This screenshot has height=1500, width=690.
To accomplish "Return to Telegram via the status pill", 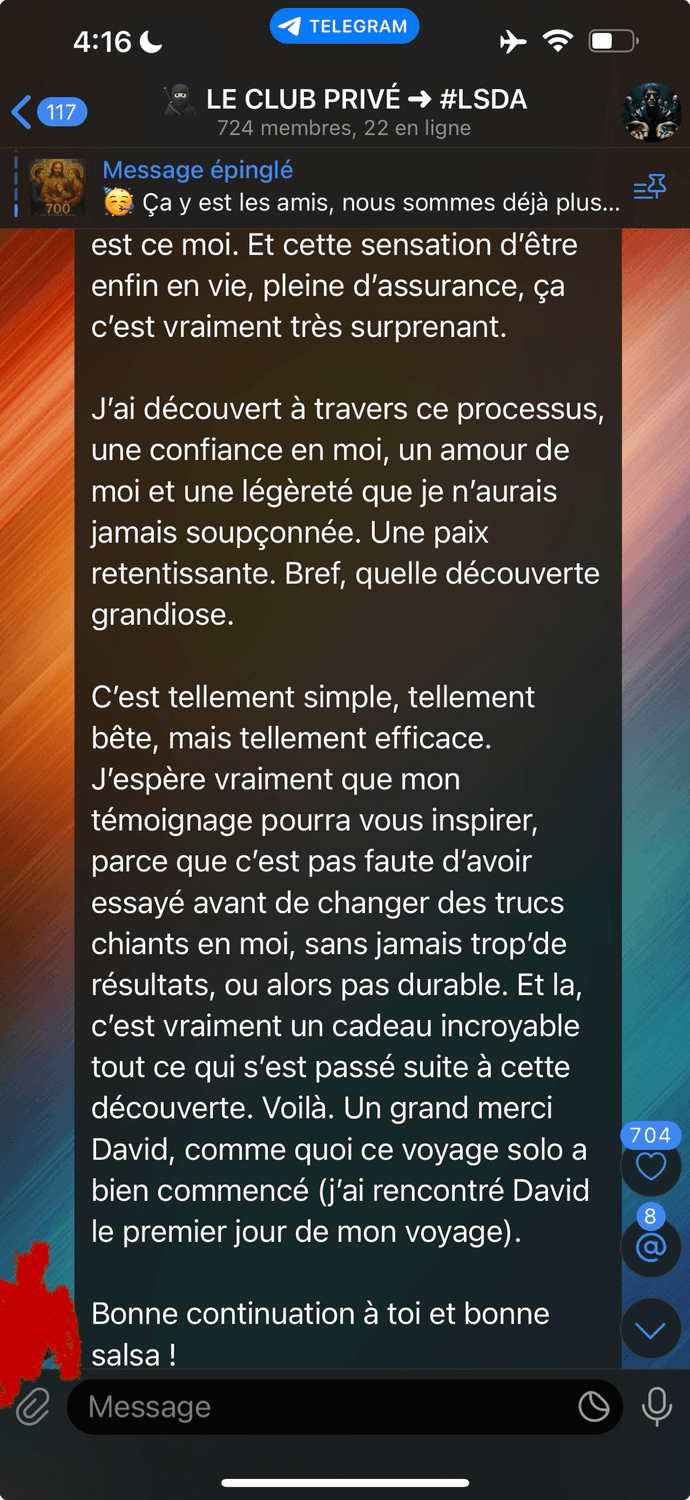I will click(x=344, y=27).
